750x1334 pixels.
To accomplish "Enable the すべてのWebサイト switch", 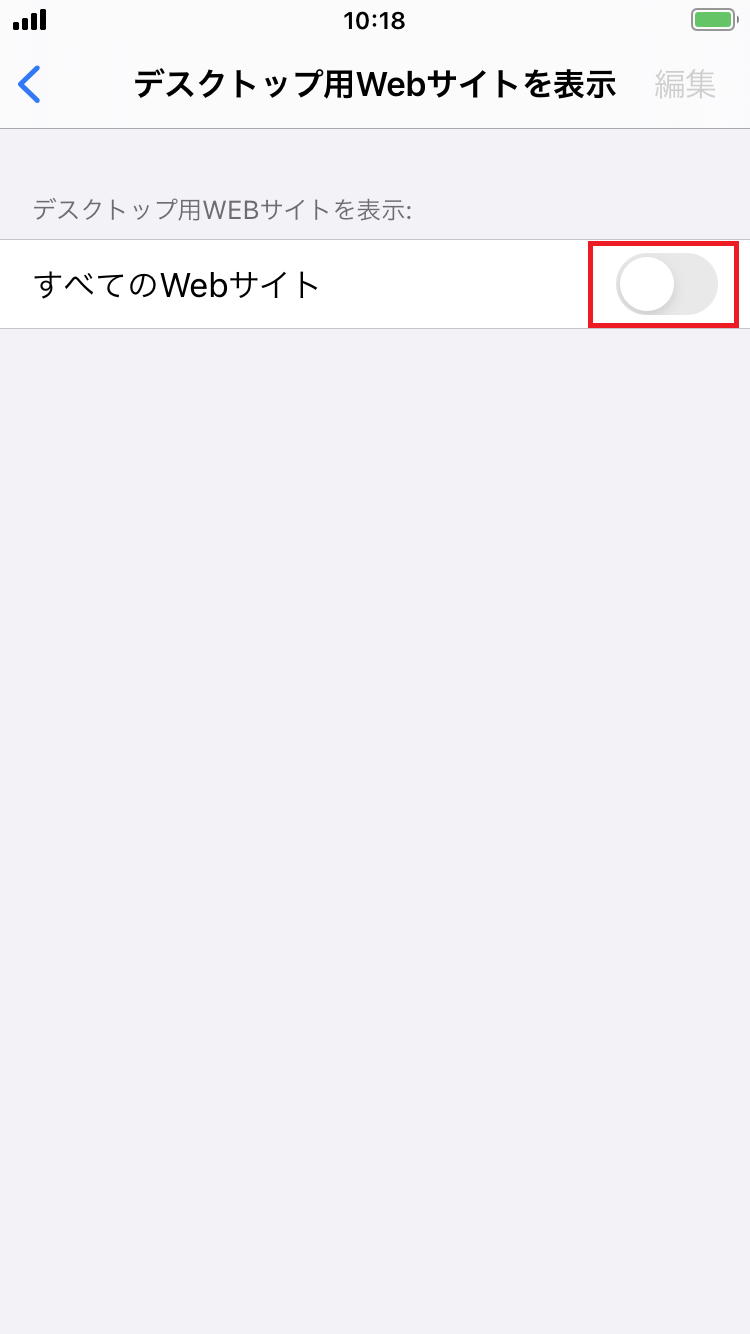I will (666, 285).
